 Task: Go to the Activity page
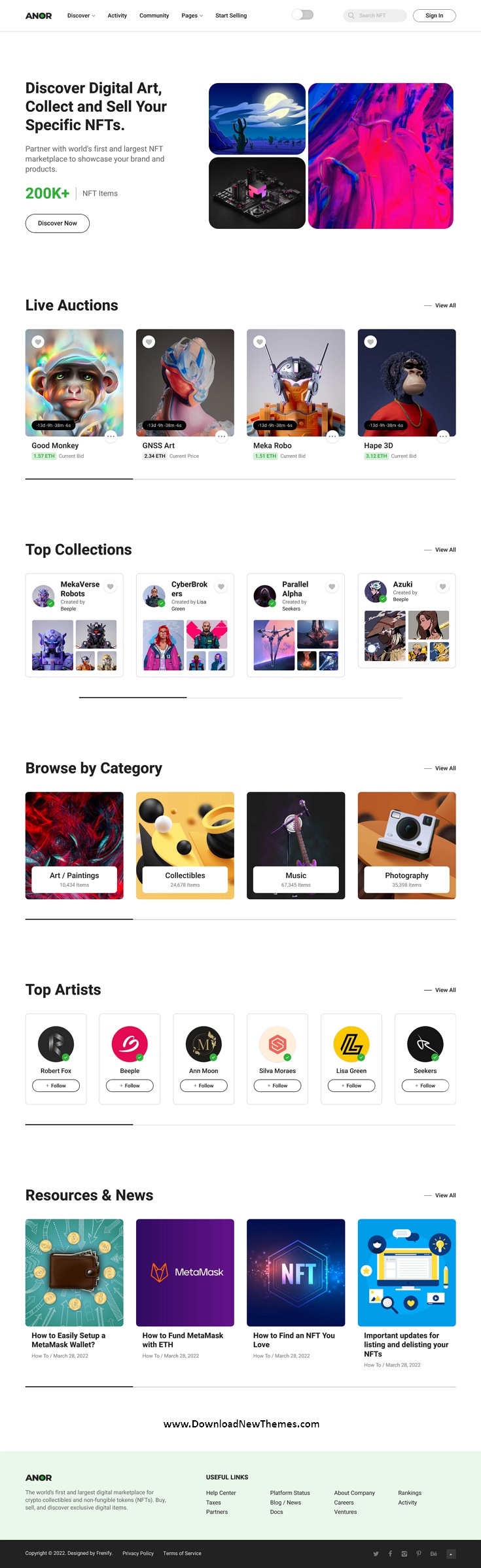tap(117, 16)
